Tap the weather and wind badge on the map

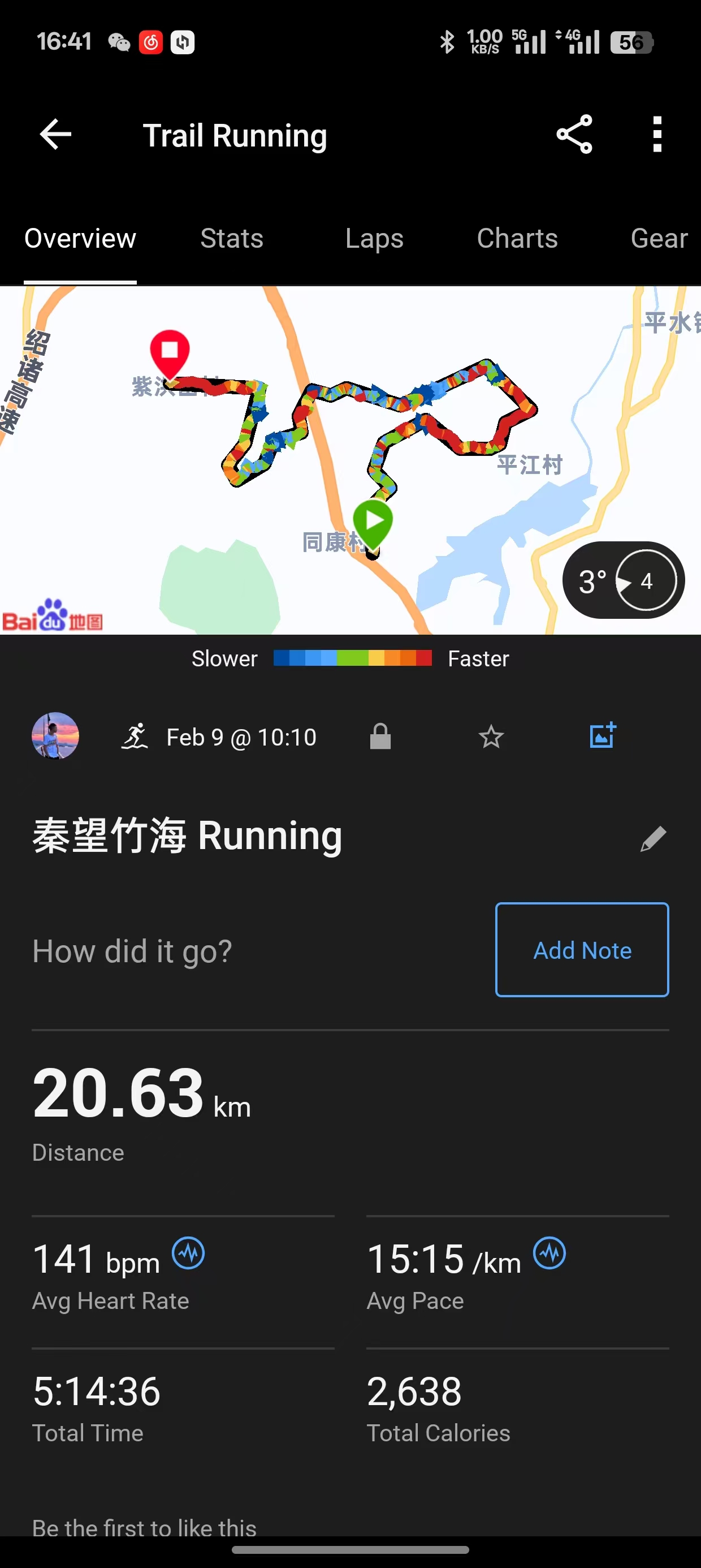tap(623, 581)
